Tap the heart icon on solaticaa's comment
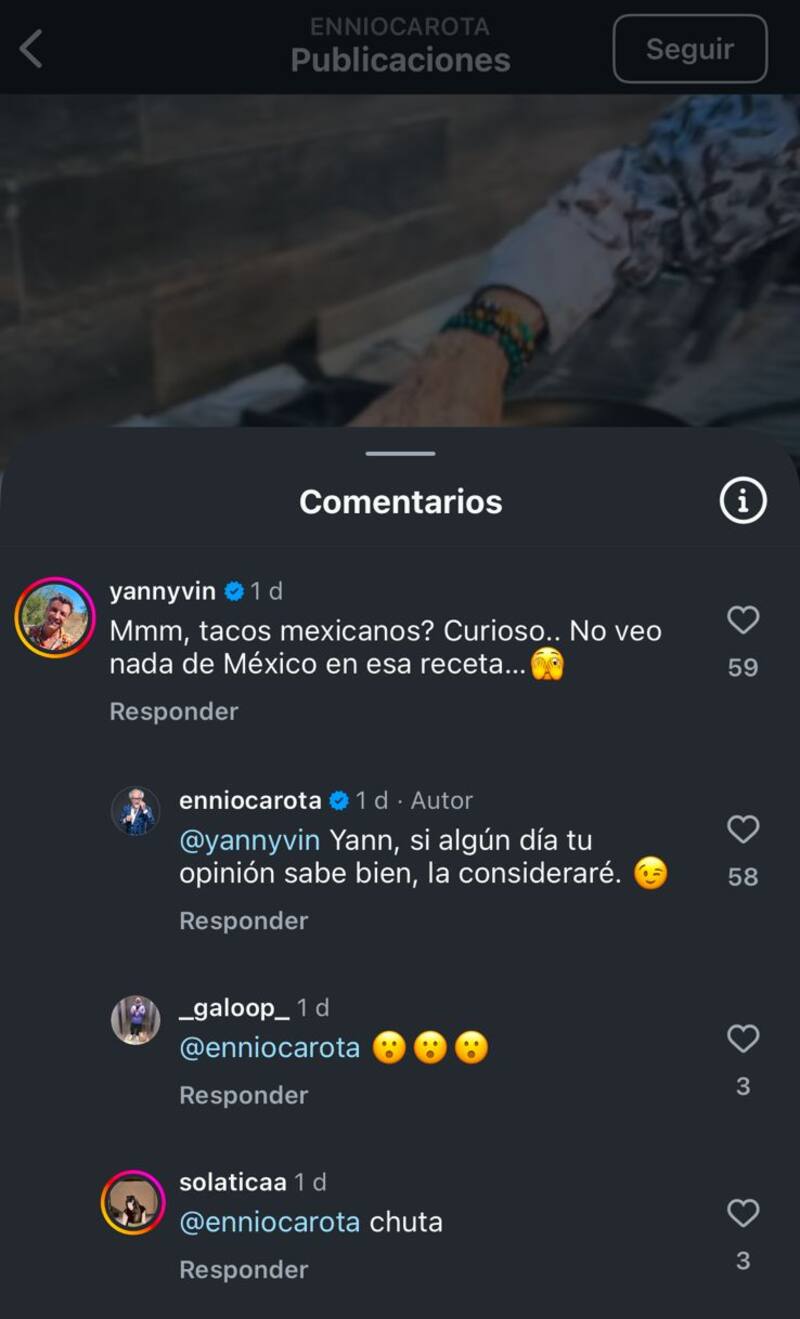Screen dimensions: 800x1319 743,1213
